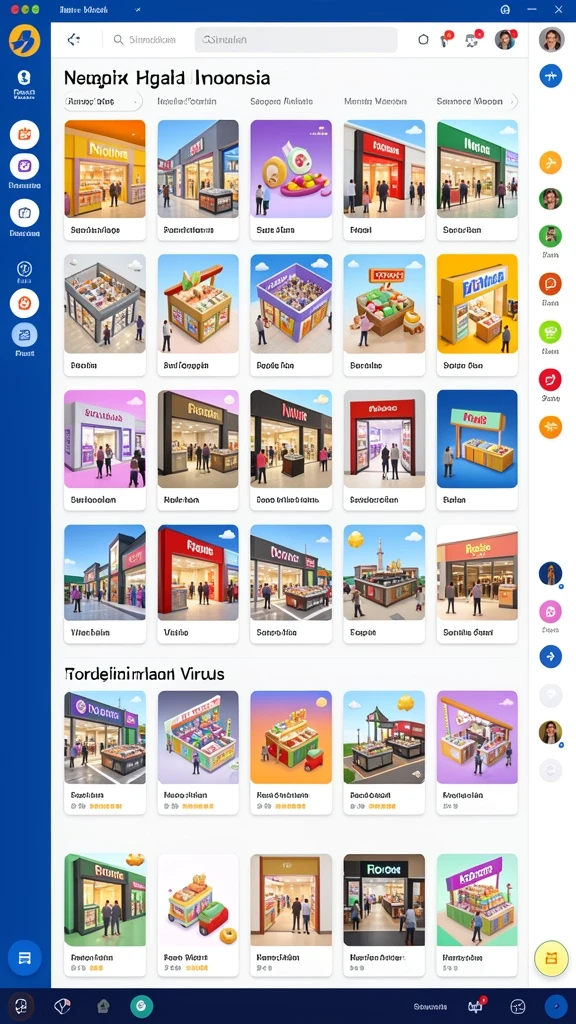Open the last-row card with the green storefront
The image size is (576, 1024).
[x=104, y=916]
